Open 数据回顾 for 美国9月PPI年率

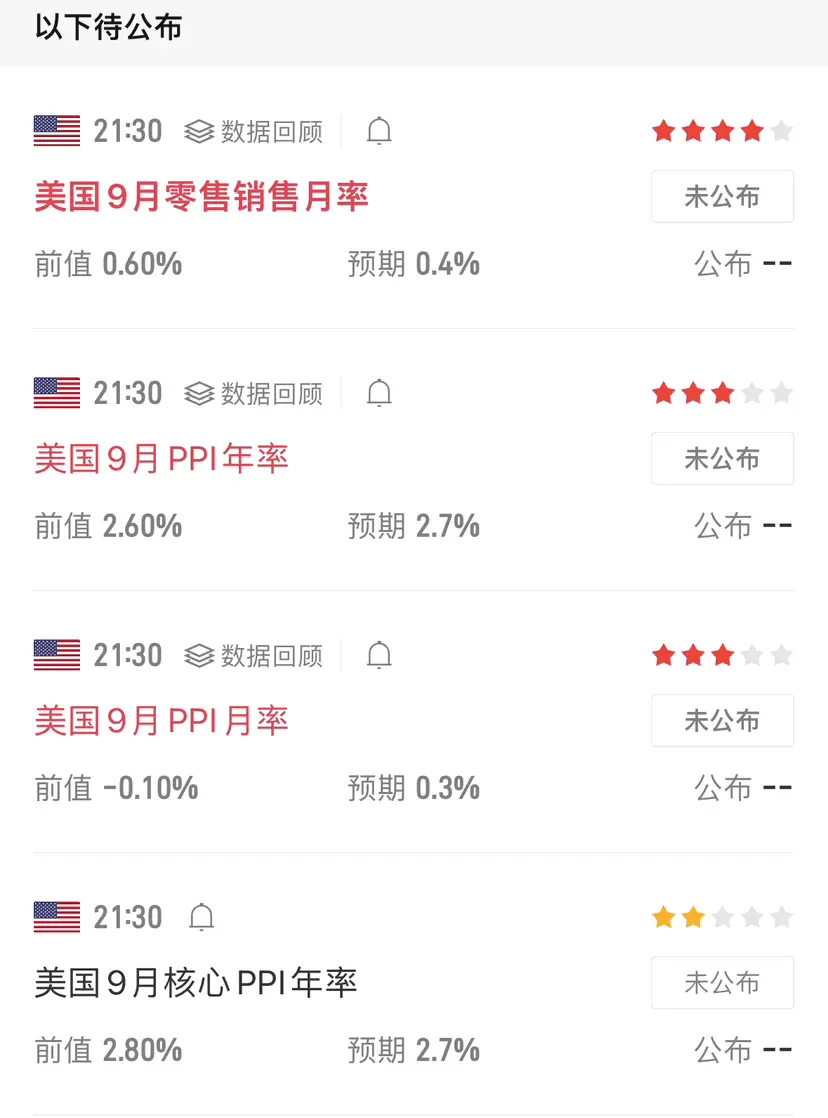pos(254,393)
